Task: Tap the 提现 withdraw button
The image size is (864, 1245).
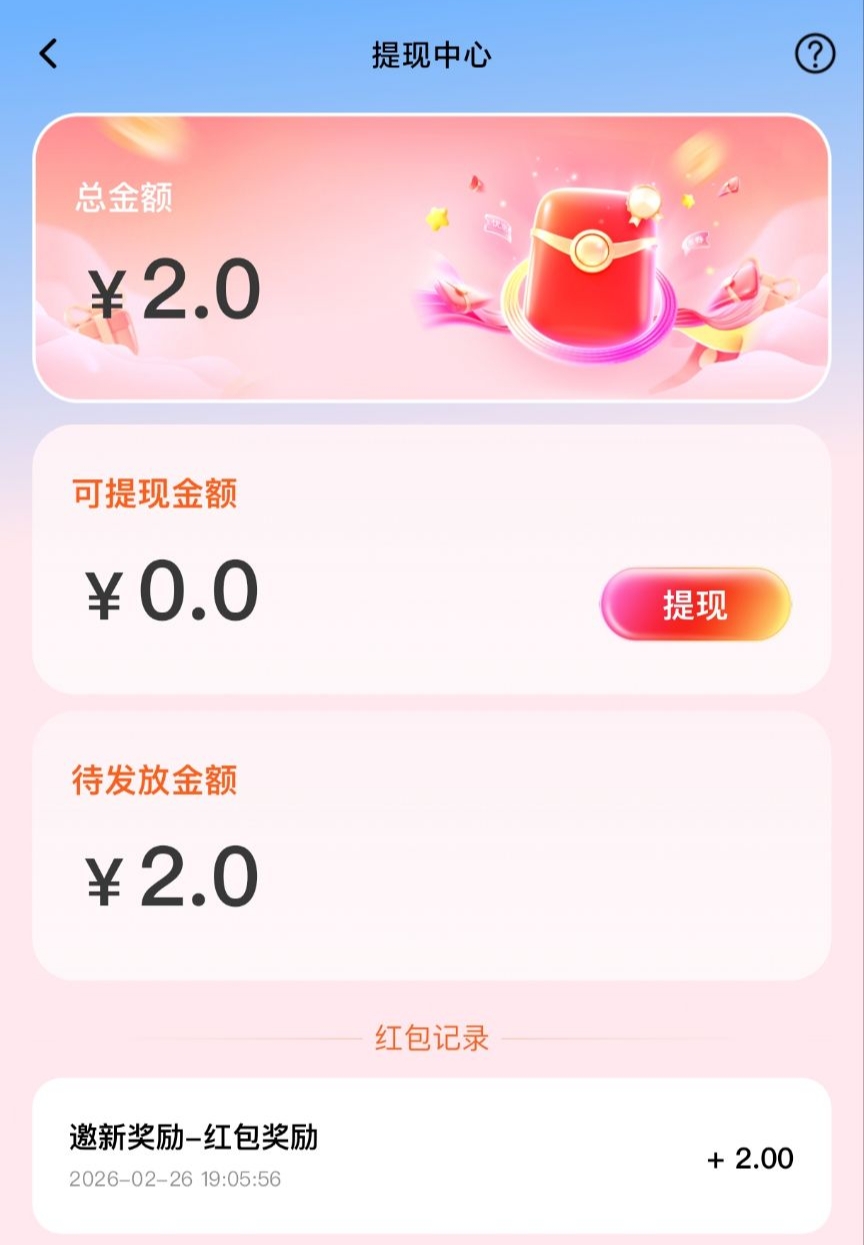Action: click(x=695, y=604)
